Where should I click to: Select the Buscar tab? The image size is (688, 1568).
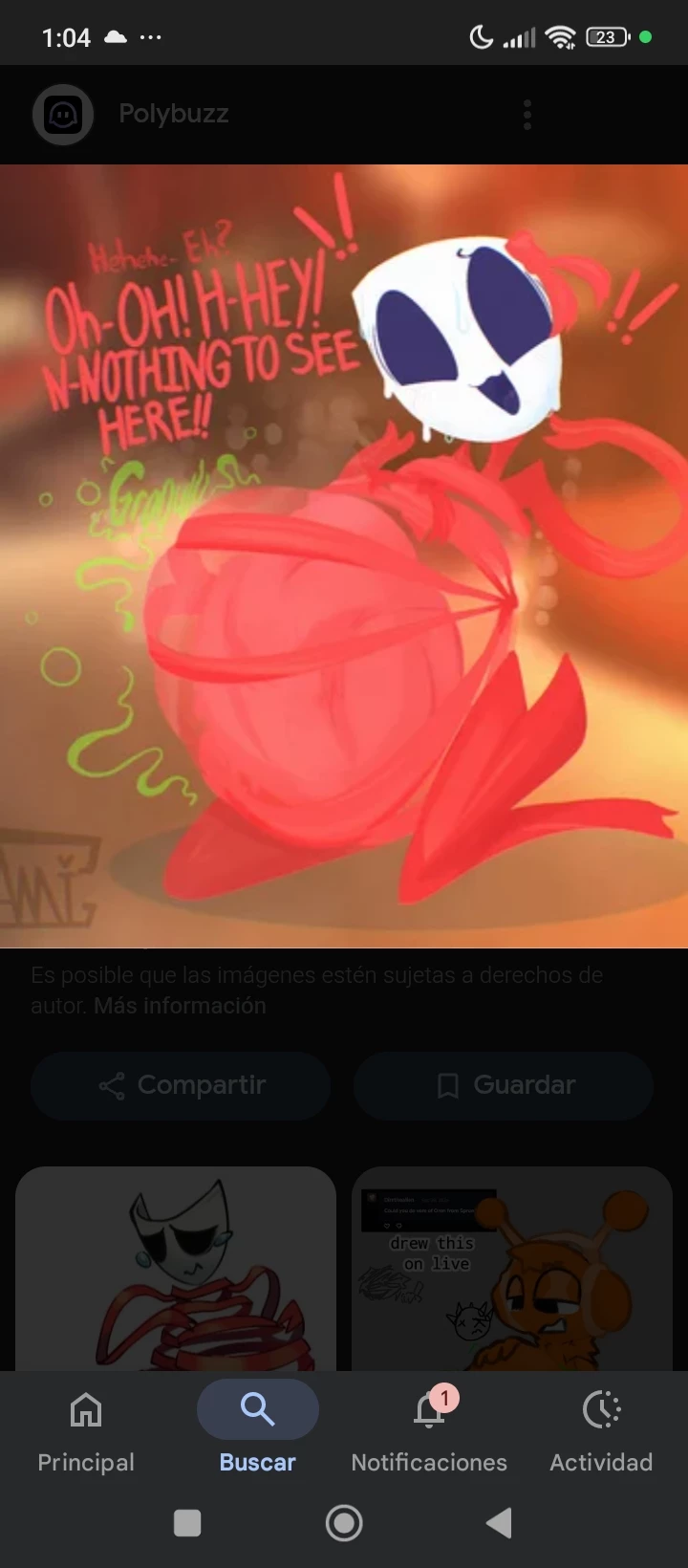pos(257,1428)
